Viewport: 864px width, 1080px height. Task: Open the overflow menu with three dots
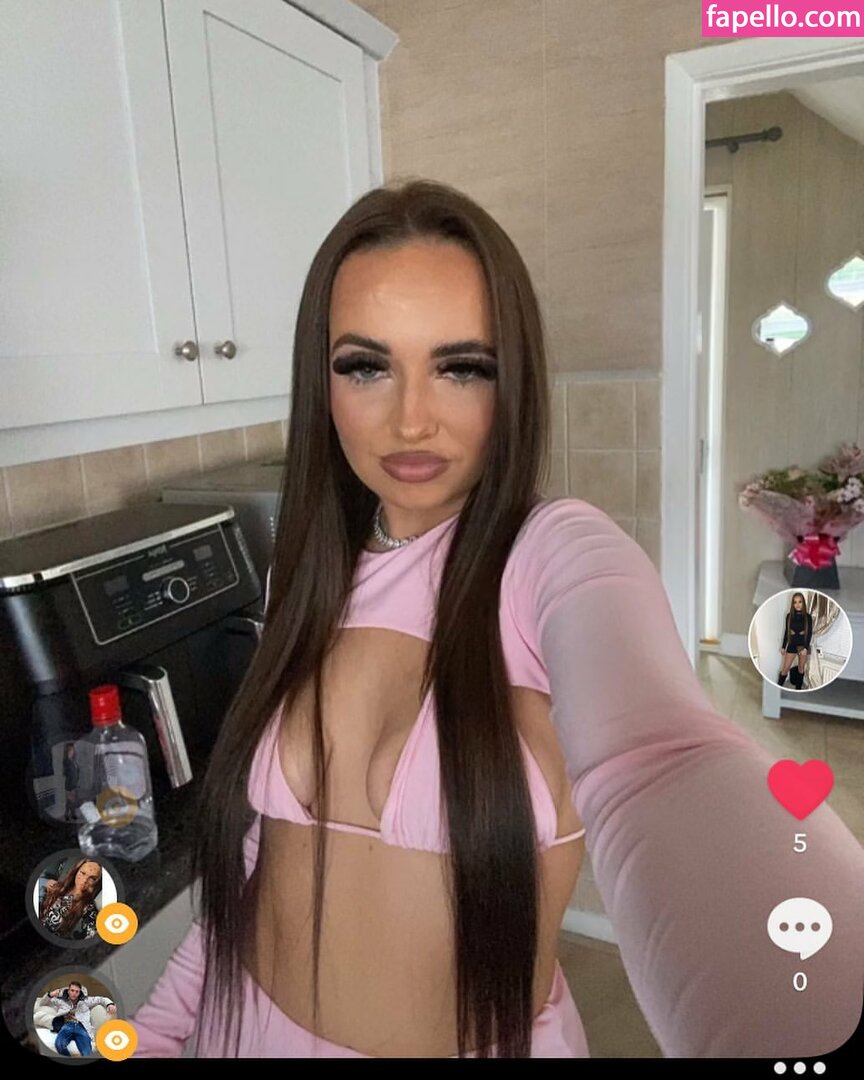click(799, 1068)
